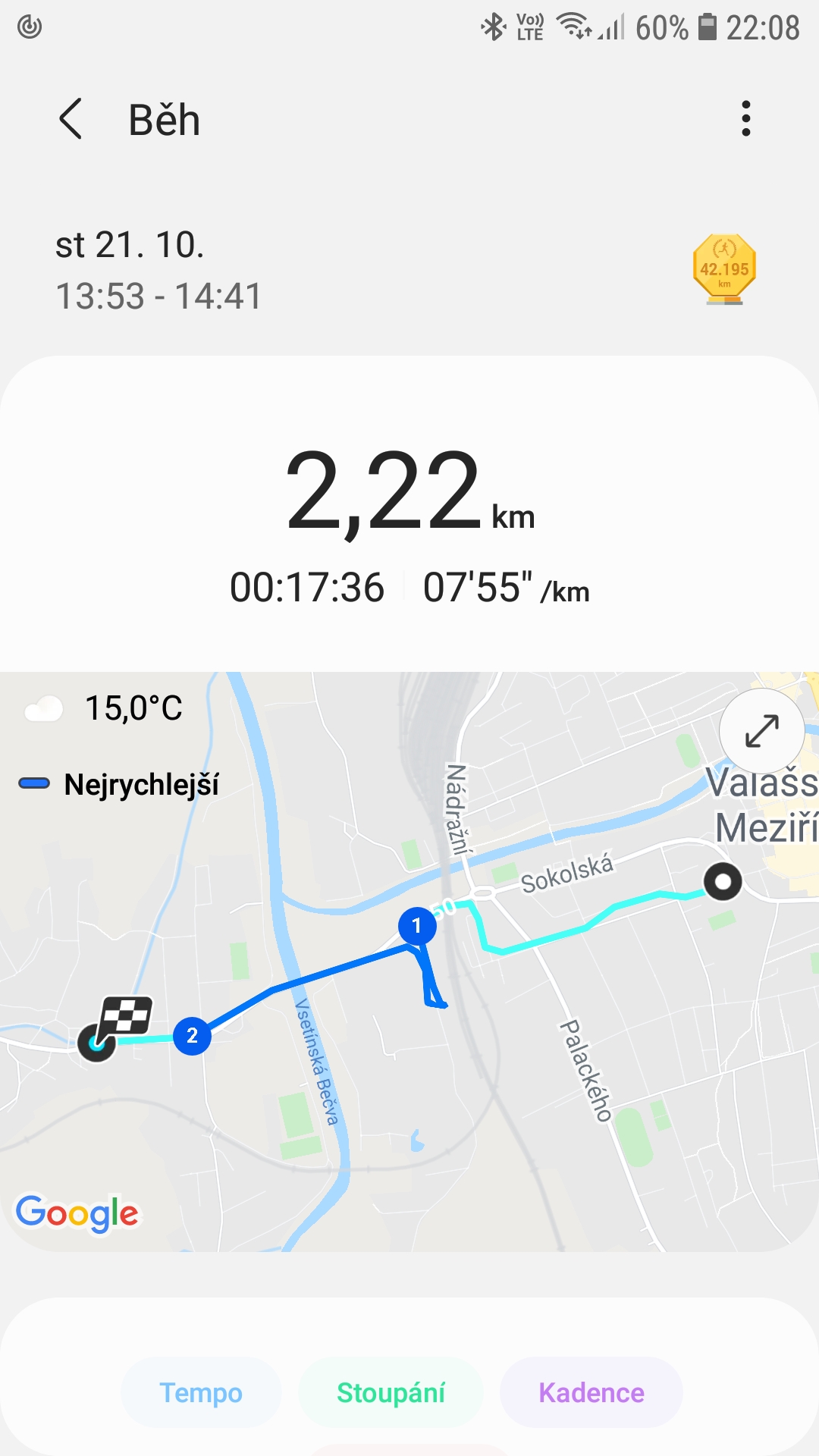Select the Tempo chart chip
The height and width of the screenshot is (1456, 819).
[201, 1393]
